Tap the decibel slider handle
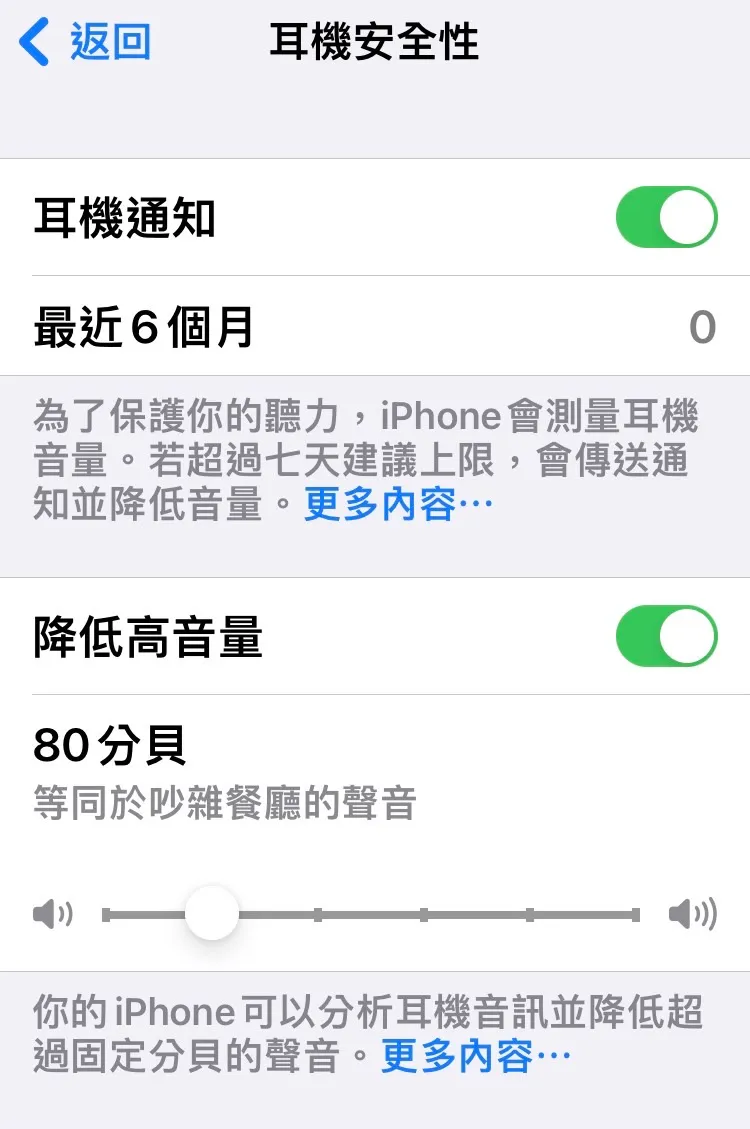The image size is (750, 1129). [x=211, y=912]
